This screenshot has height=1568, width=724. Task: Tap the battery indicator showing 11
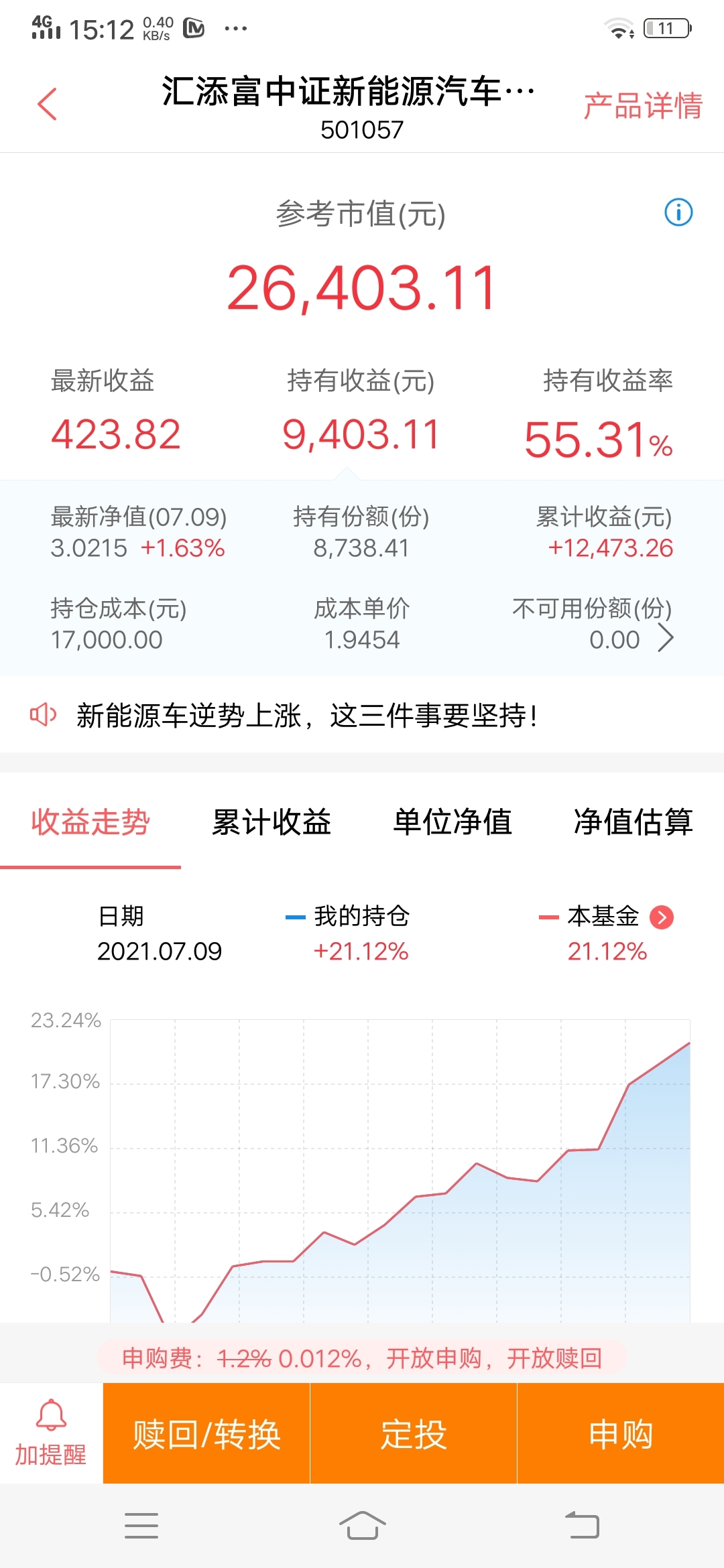click(x=666, y=28)
